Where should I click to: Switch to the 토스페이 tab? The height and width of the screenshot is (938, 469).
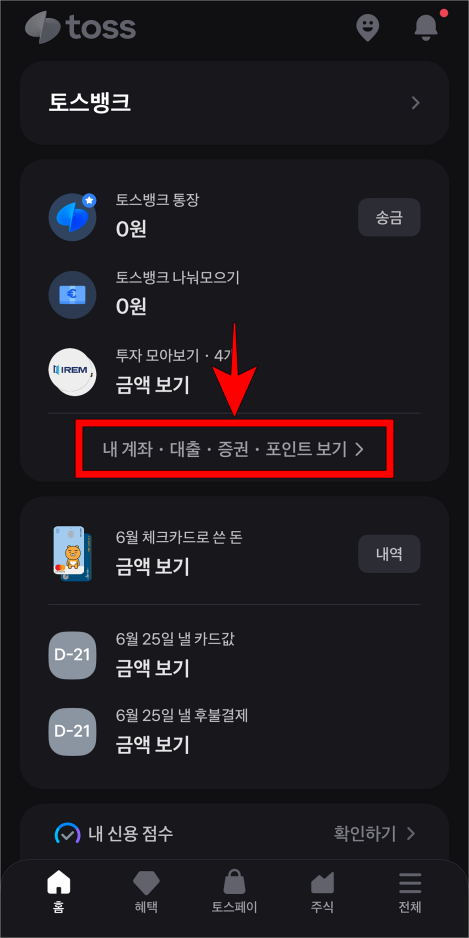[234, 893]
